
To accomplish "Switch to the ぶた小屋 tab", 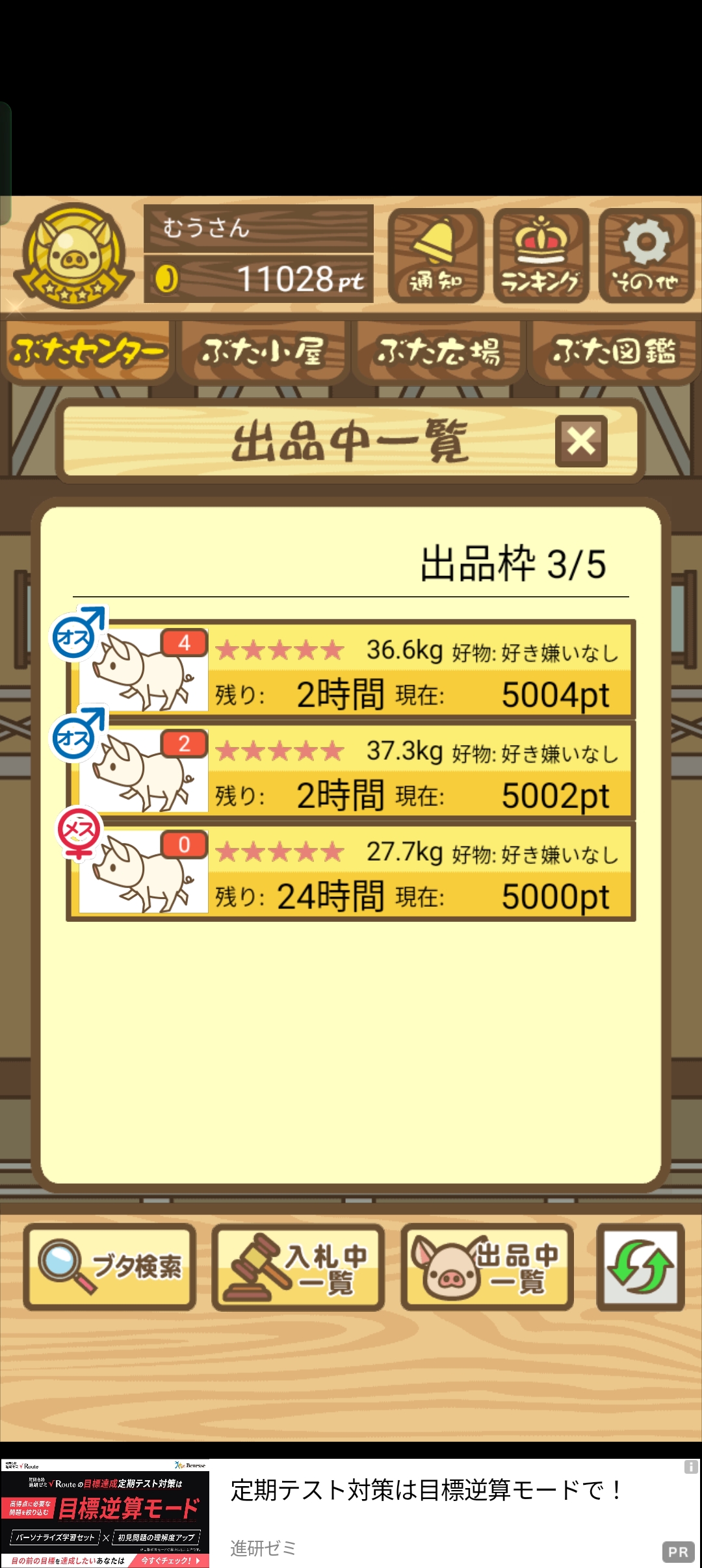I will click(x=263, y=352).
